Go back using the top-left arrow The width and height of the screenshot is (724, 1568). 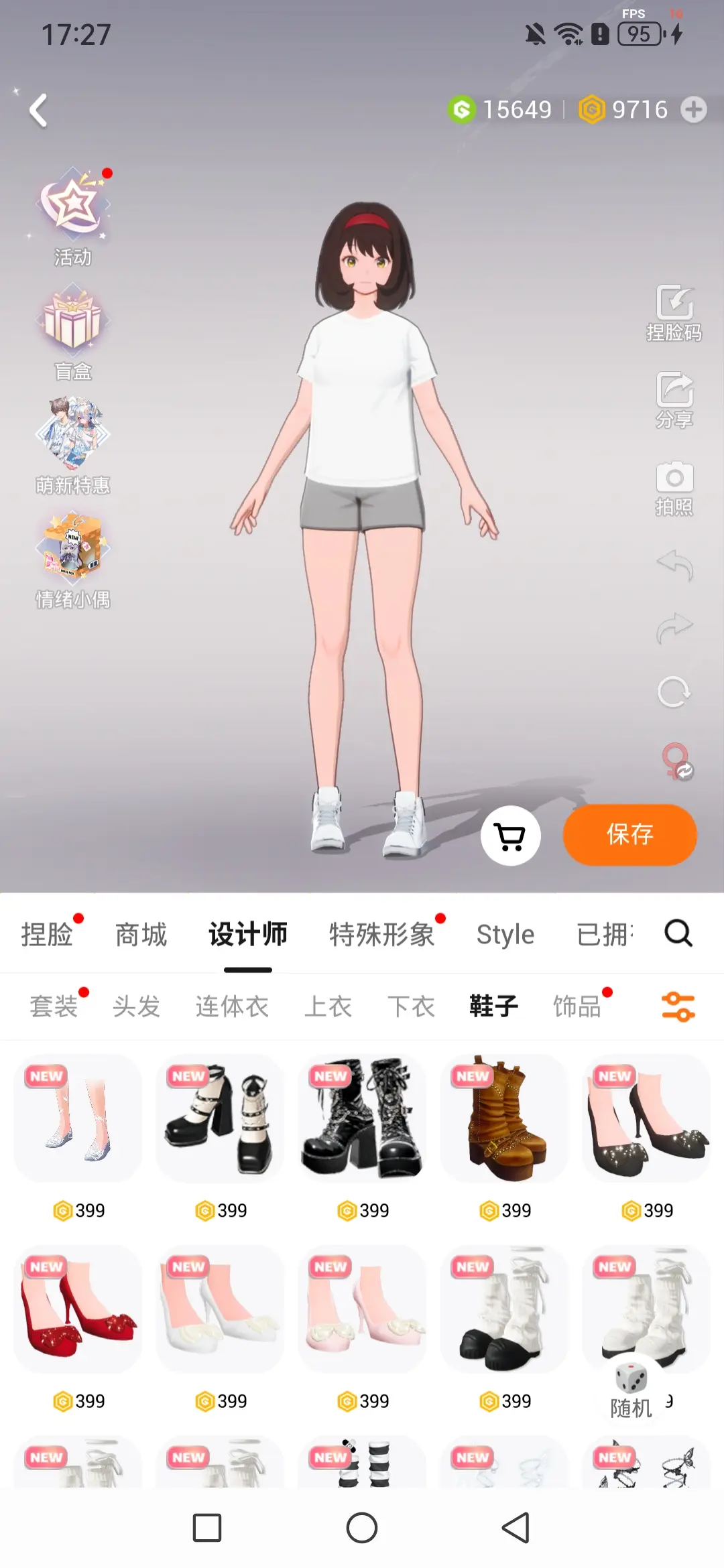pos(39,111)
